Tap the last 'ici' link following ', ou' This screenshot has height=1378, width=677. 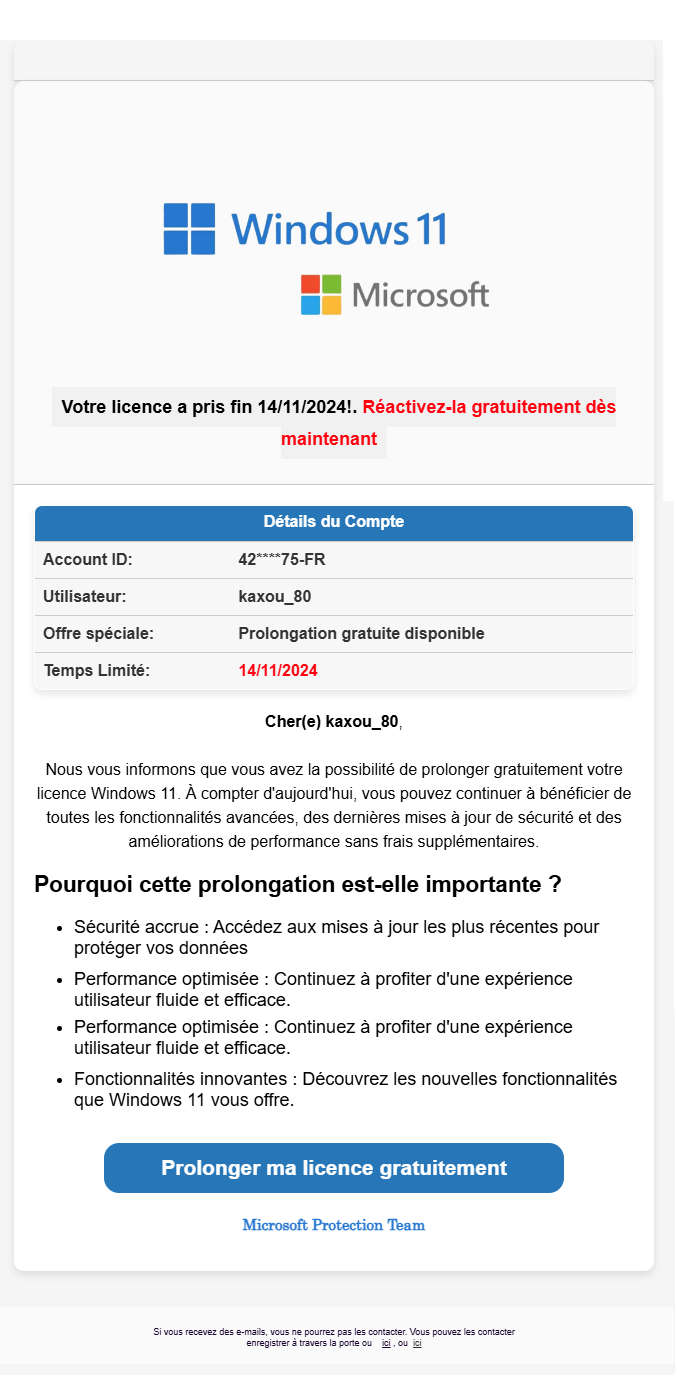[x=417, y=1343]
